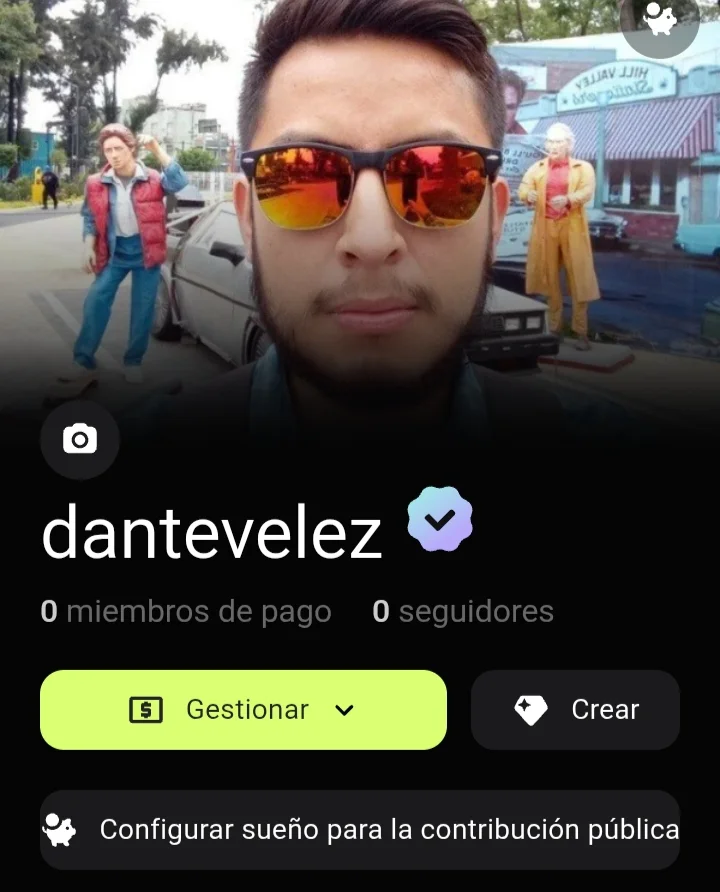Open the piggy bank icon at top

660,20
